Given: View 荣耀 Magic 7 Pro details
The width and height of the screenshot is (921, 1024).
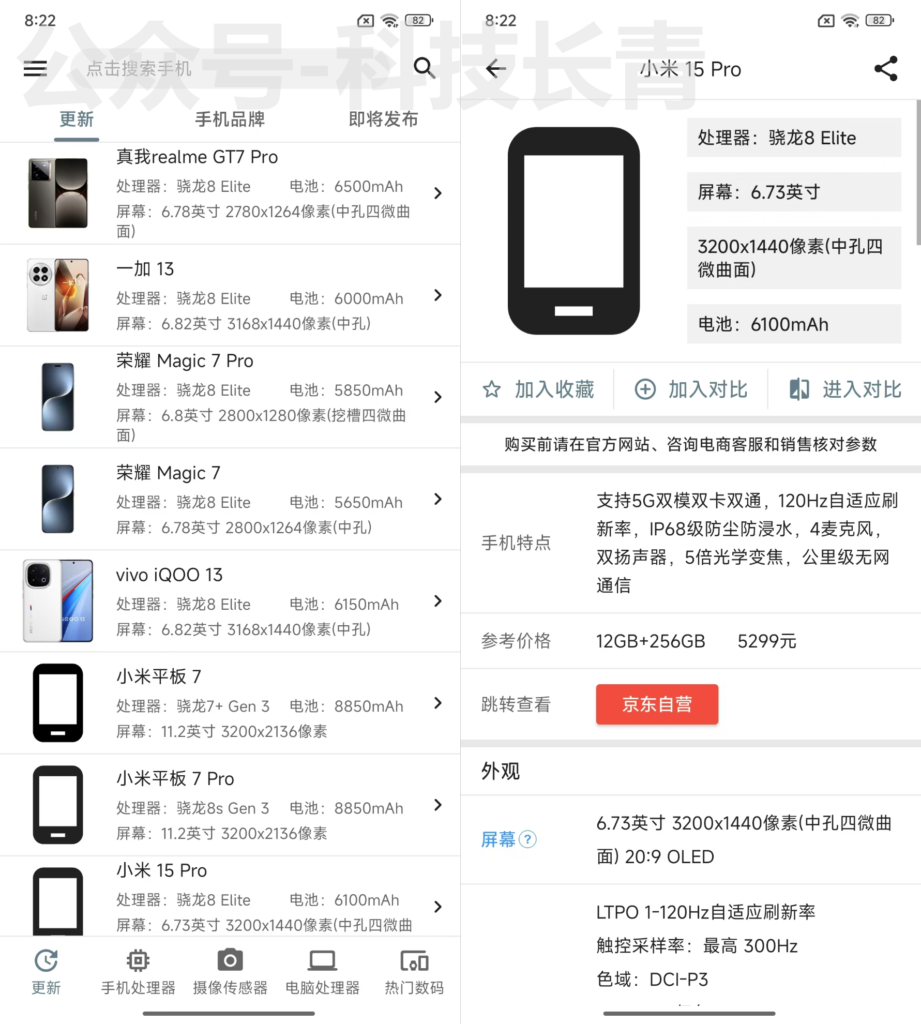Looking at the screenshot, I should [230, 397].
